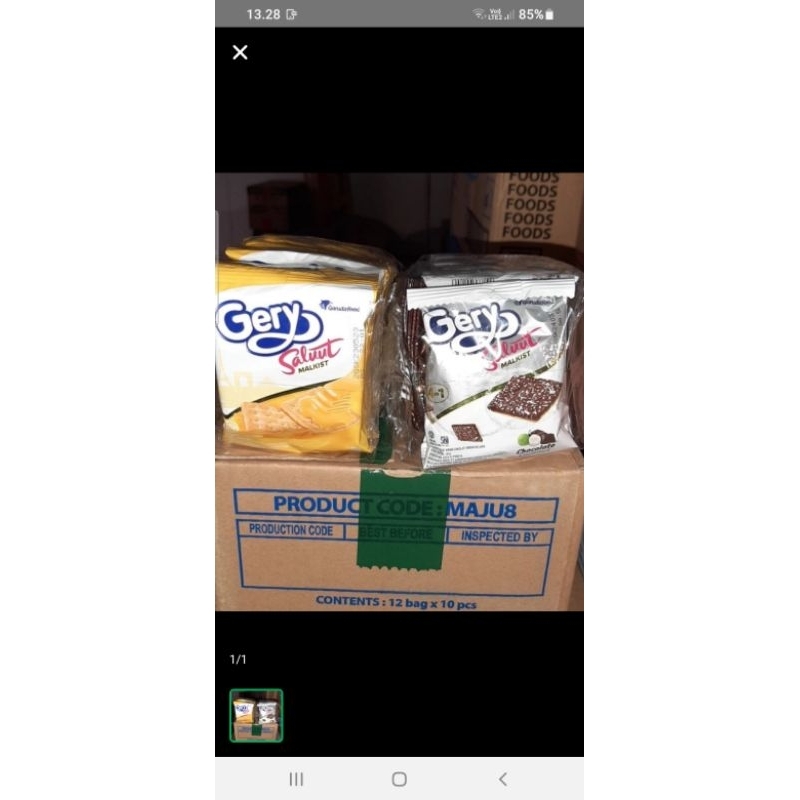
Task: Close the full-screen image viewer
Action: click(x=240, y=52)
